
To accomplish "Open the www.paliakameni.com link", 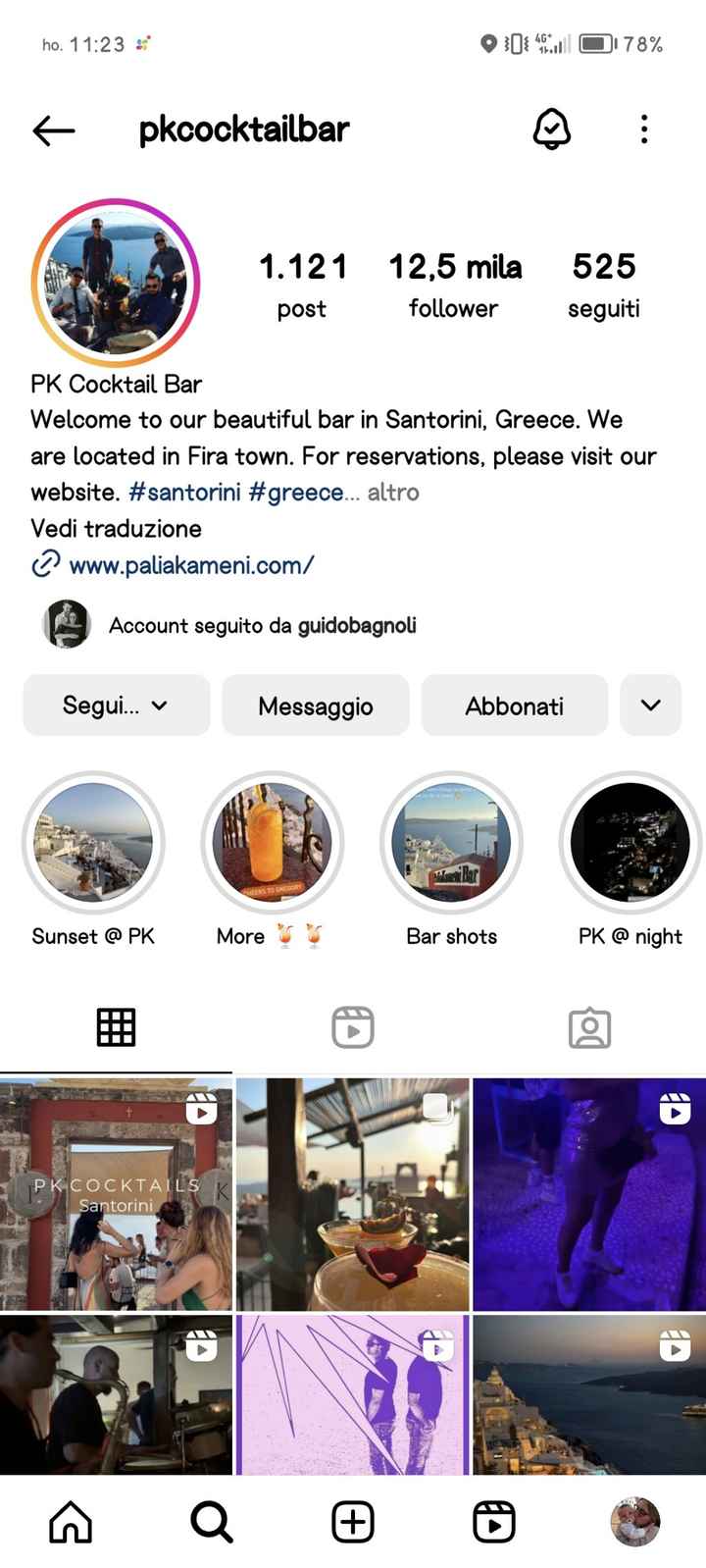I will pos(190,565).
